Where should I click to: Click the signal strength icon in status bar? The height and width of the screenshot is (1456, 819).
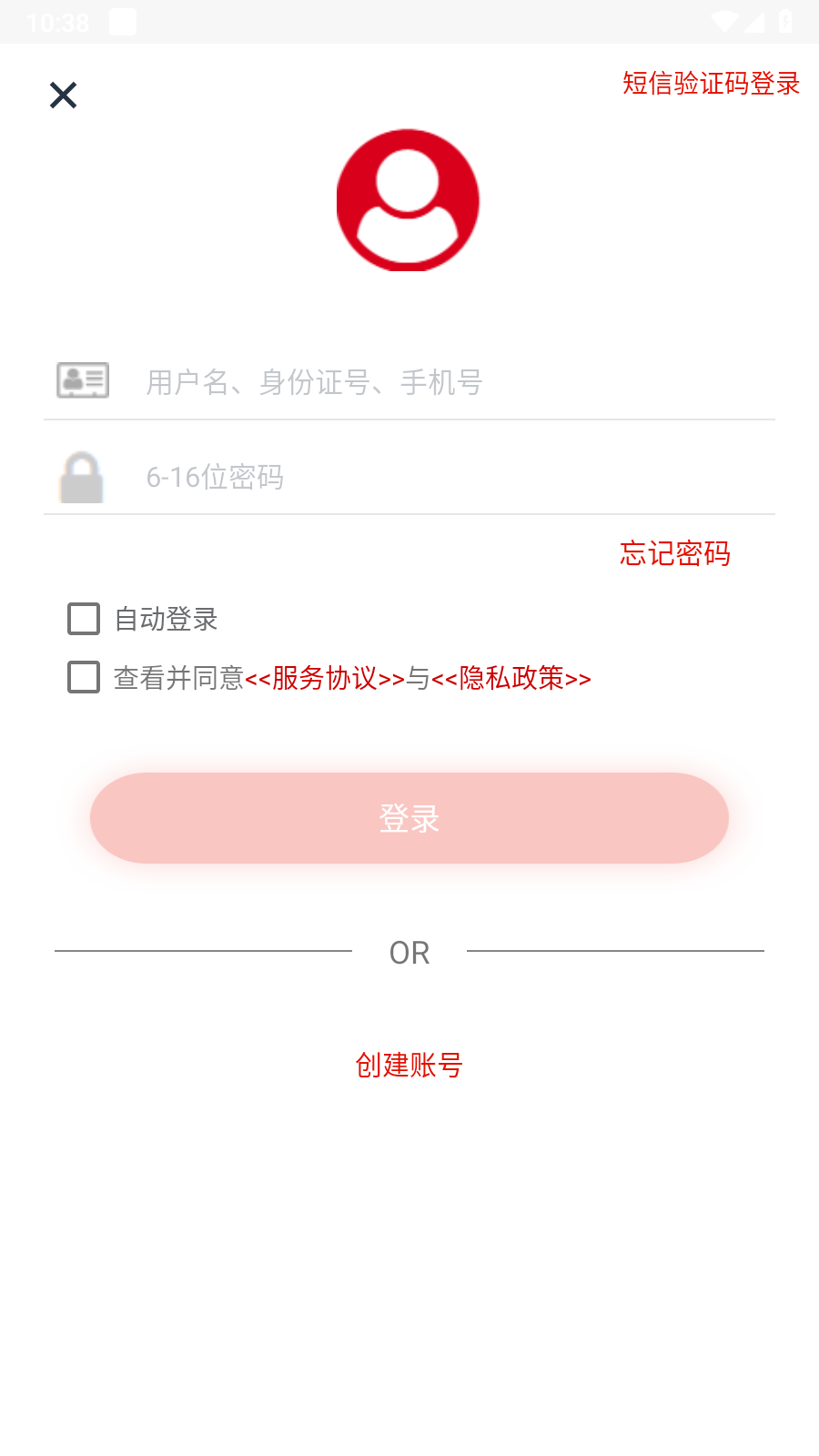(753, 22)
